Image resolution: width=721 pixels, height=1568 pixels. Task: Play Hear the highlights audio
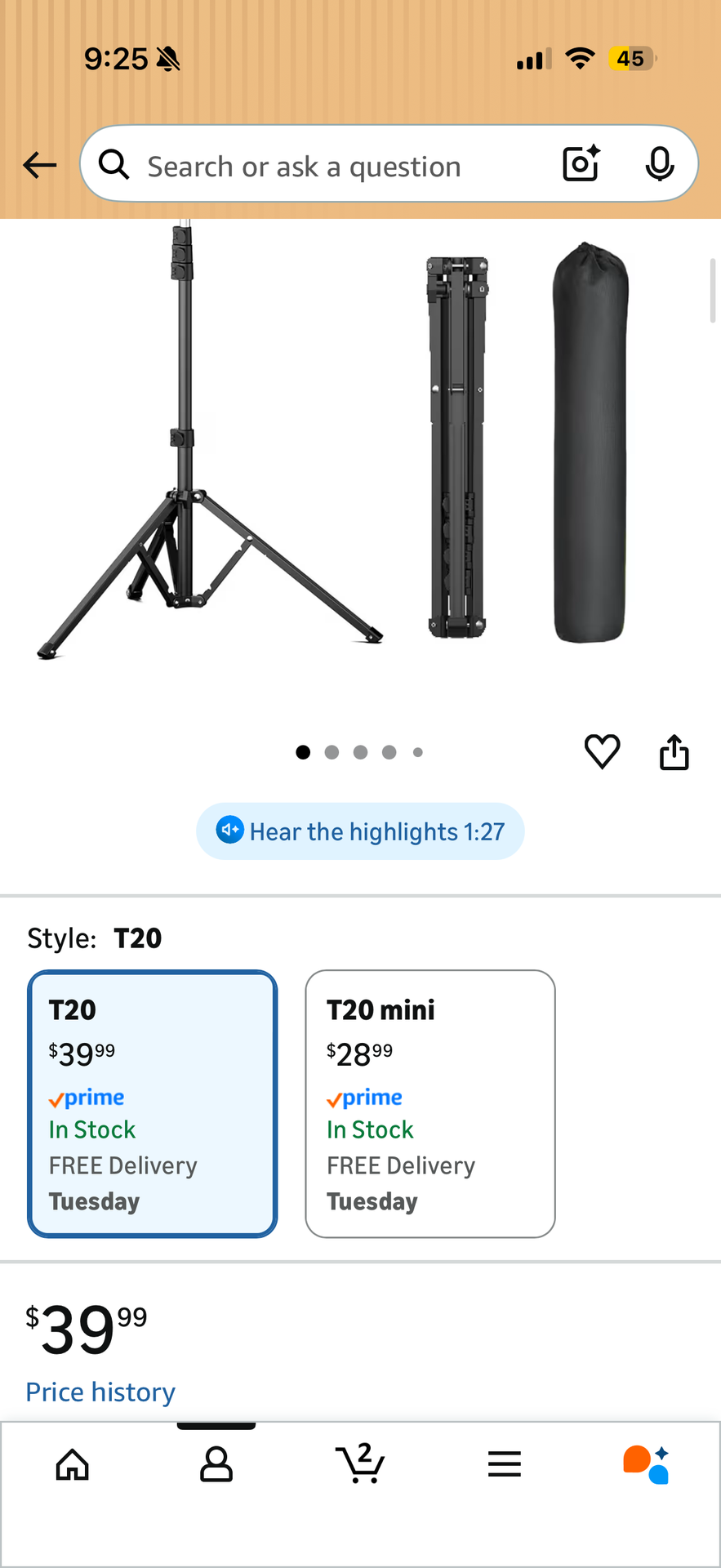(x=360, y=831)
